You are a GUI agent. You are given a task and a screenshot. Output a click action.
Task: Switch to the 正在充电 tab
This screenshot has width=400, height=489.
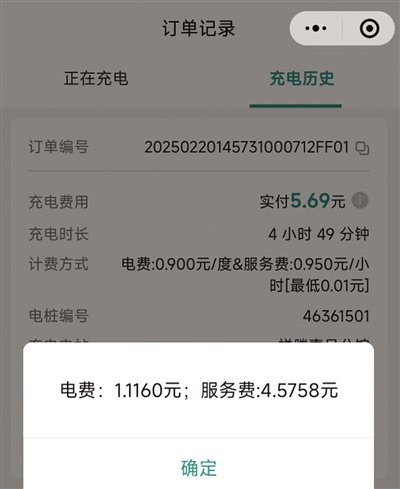[96, 79]
